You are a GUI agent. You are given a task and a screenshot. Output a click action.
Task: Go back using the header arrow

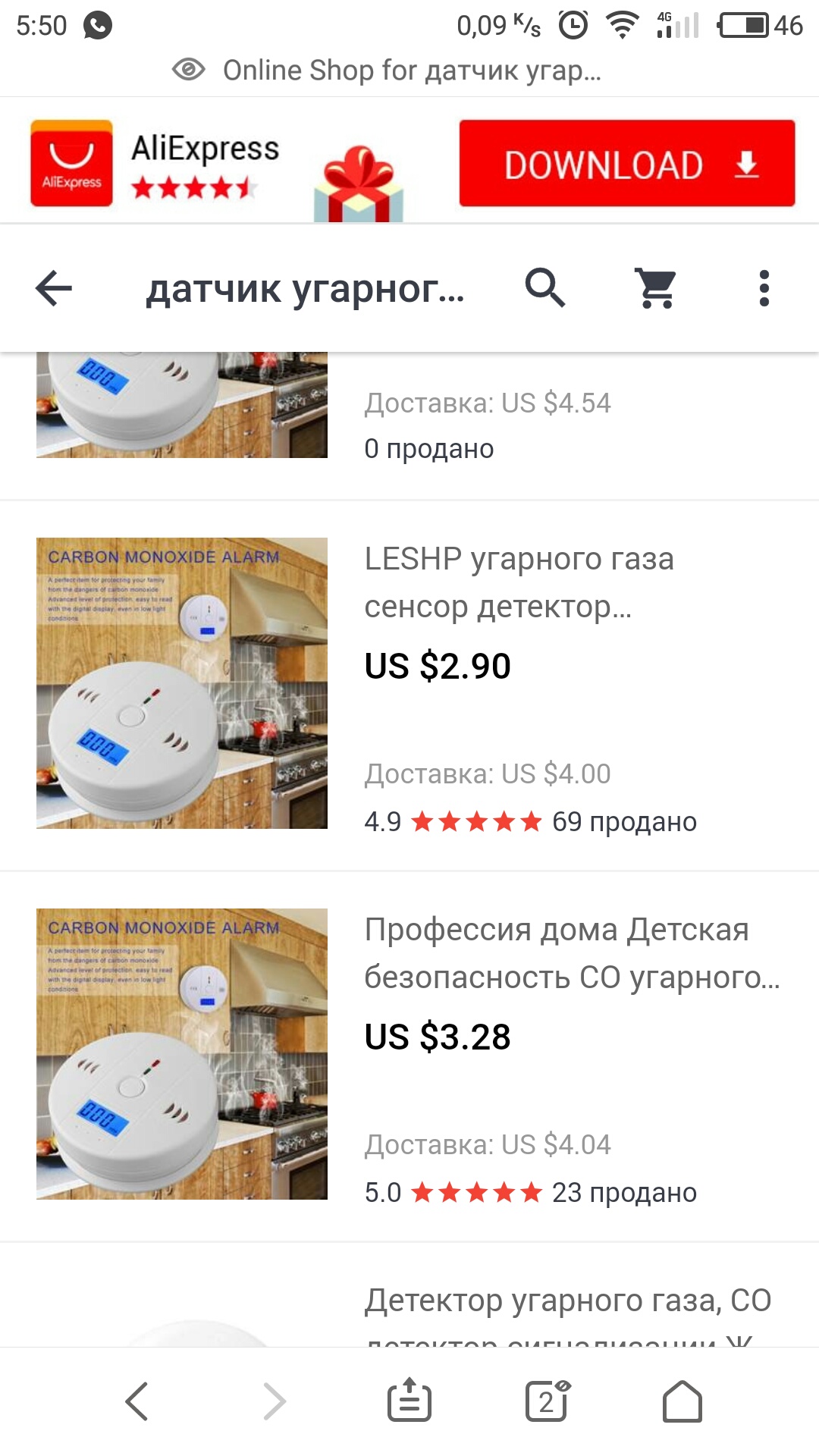pyautogui.click(x=54, y=288)
